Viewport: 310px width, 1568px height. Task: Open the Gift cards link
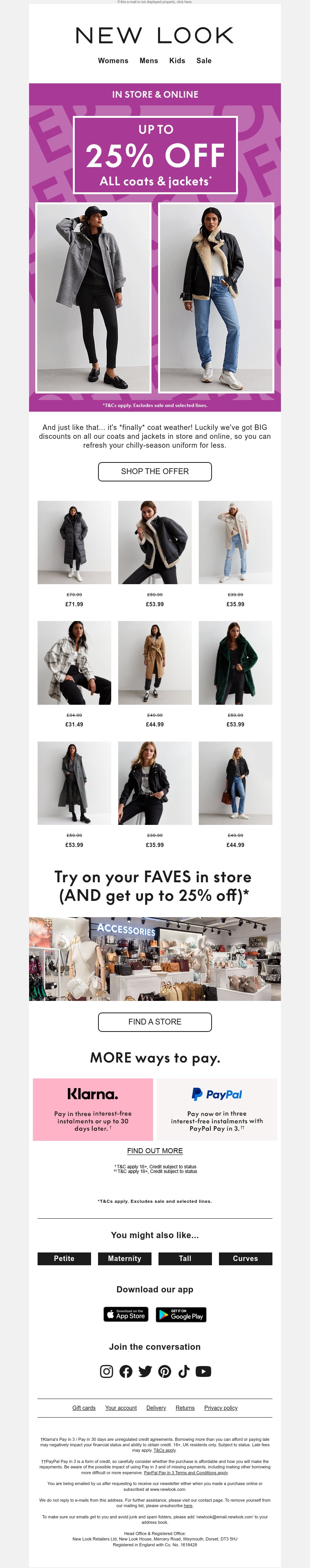[x=84, y=1408]
